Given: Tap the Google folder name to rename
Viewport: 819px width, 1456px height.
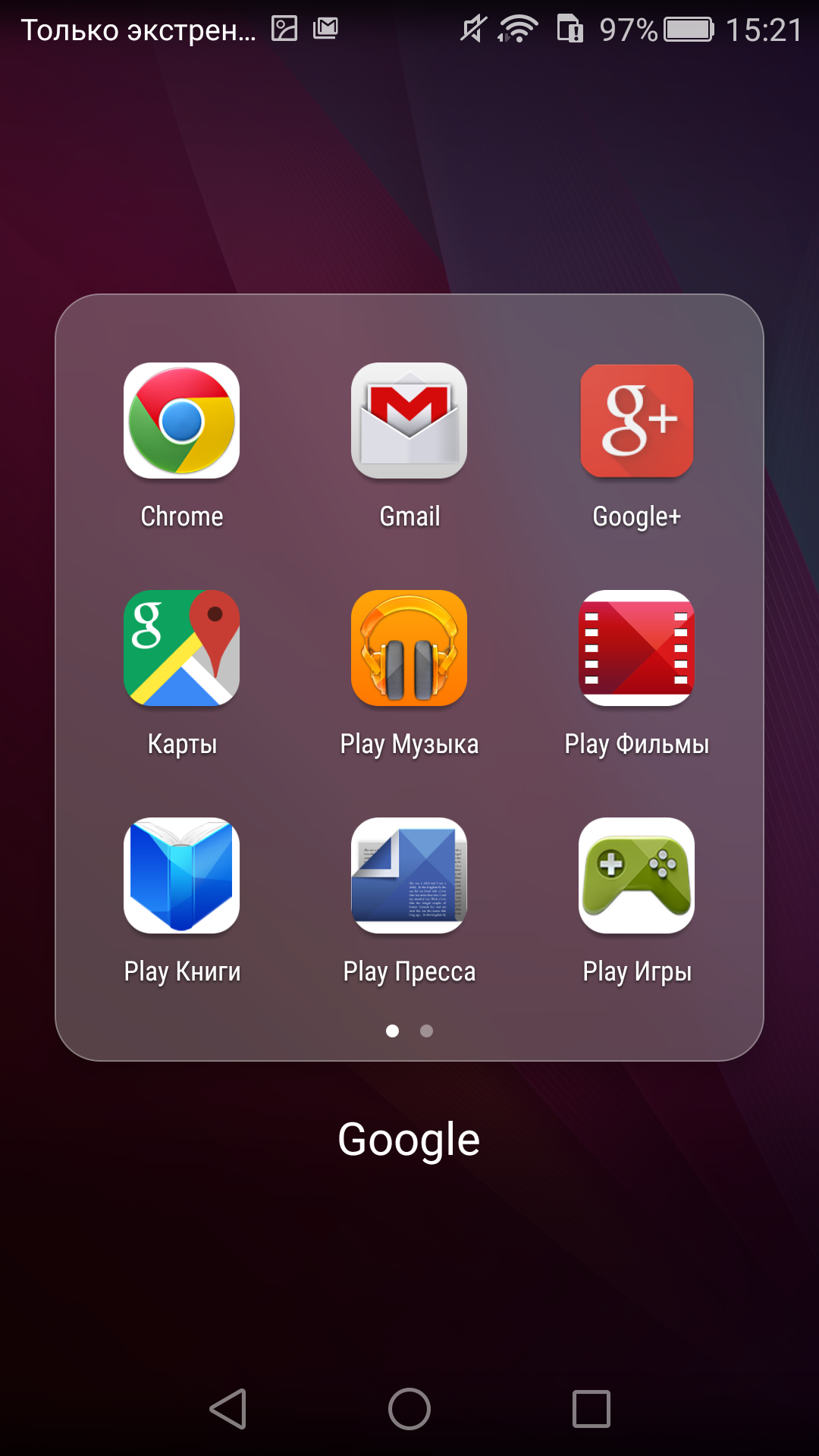Looking at the screenshot, I should (409, 1139).
